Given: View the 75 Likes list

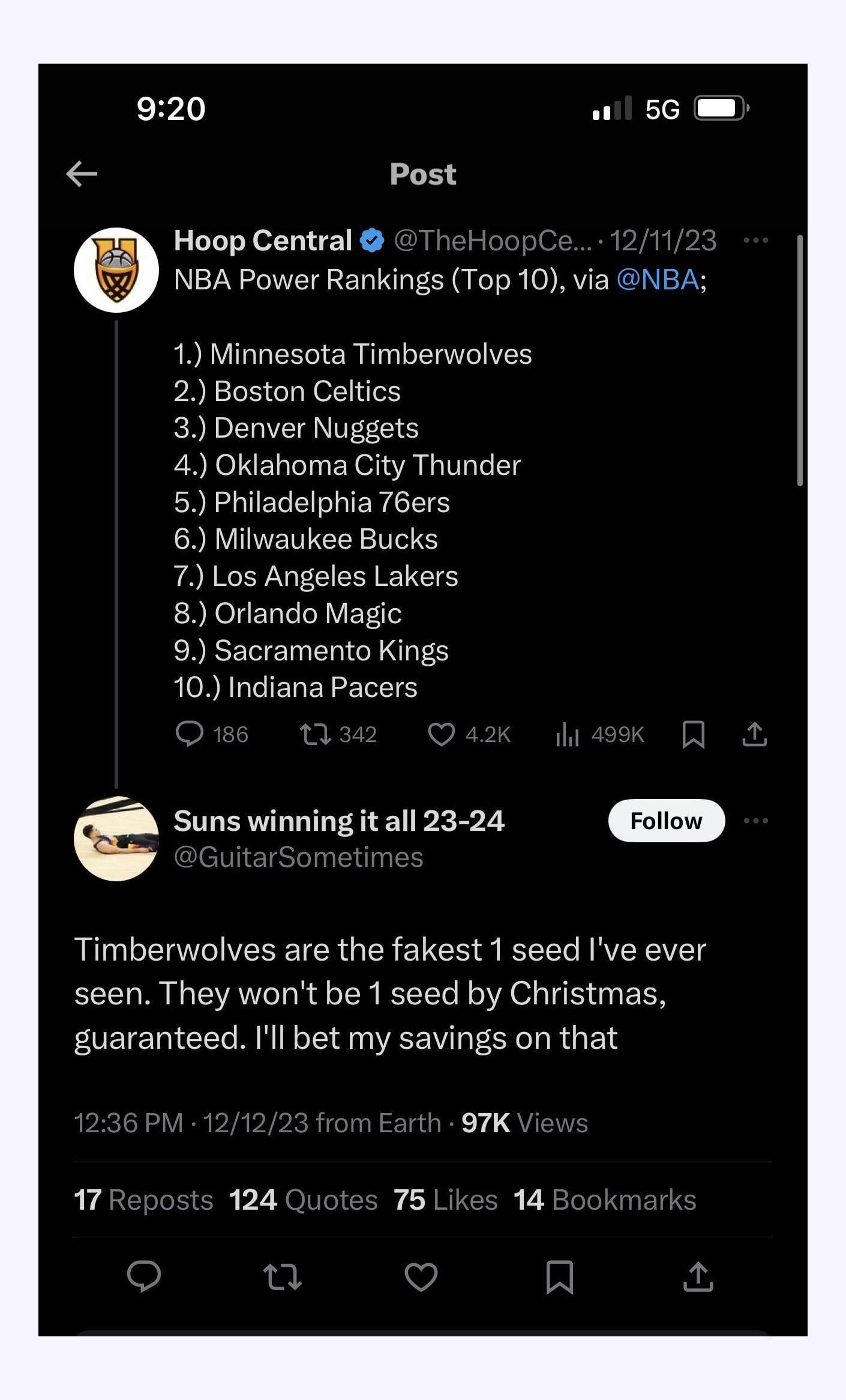Looking at the screenshot, I should pyautogui.click(x=446, y=1200).
